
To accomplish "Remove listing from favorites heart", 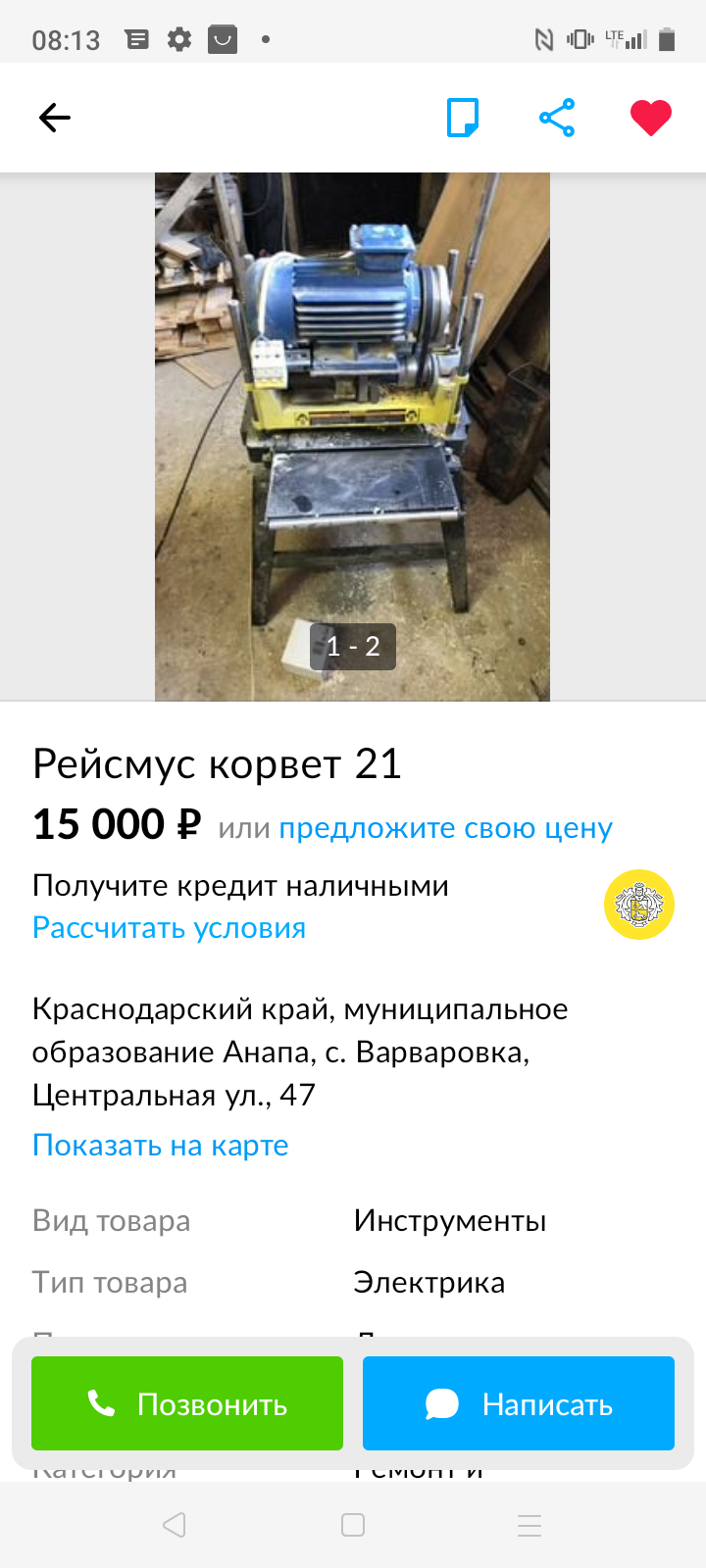I will [x=650, y=119].
